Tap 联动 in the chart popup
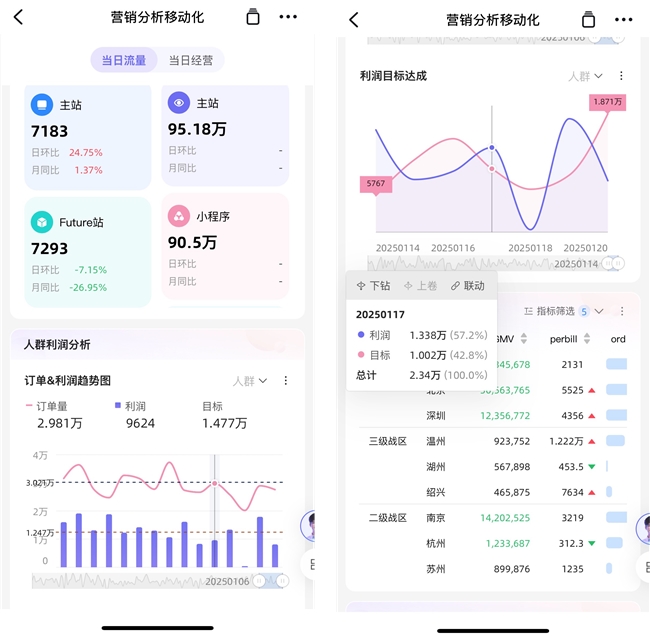 click(467, 286)
